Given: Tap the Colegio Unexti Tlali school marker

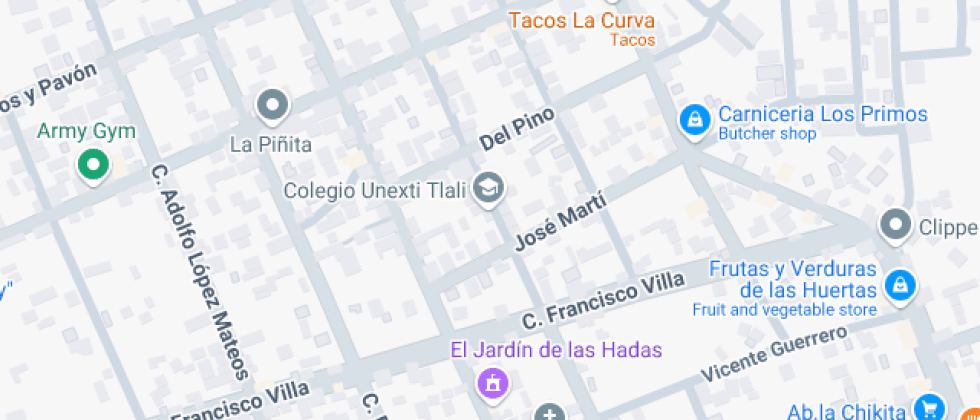Looking at the screenshot, I should [x=489, y=188].
